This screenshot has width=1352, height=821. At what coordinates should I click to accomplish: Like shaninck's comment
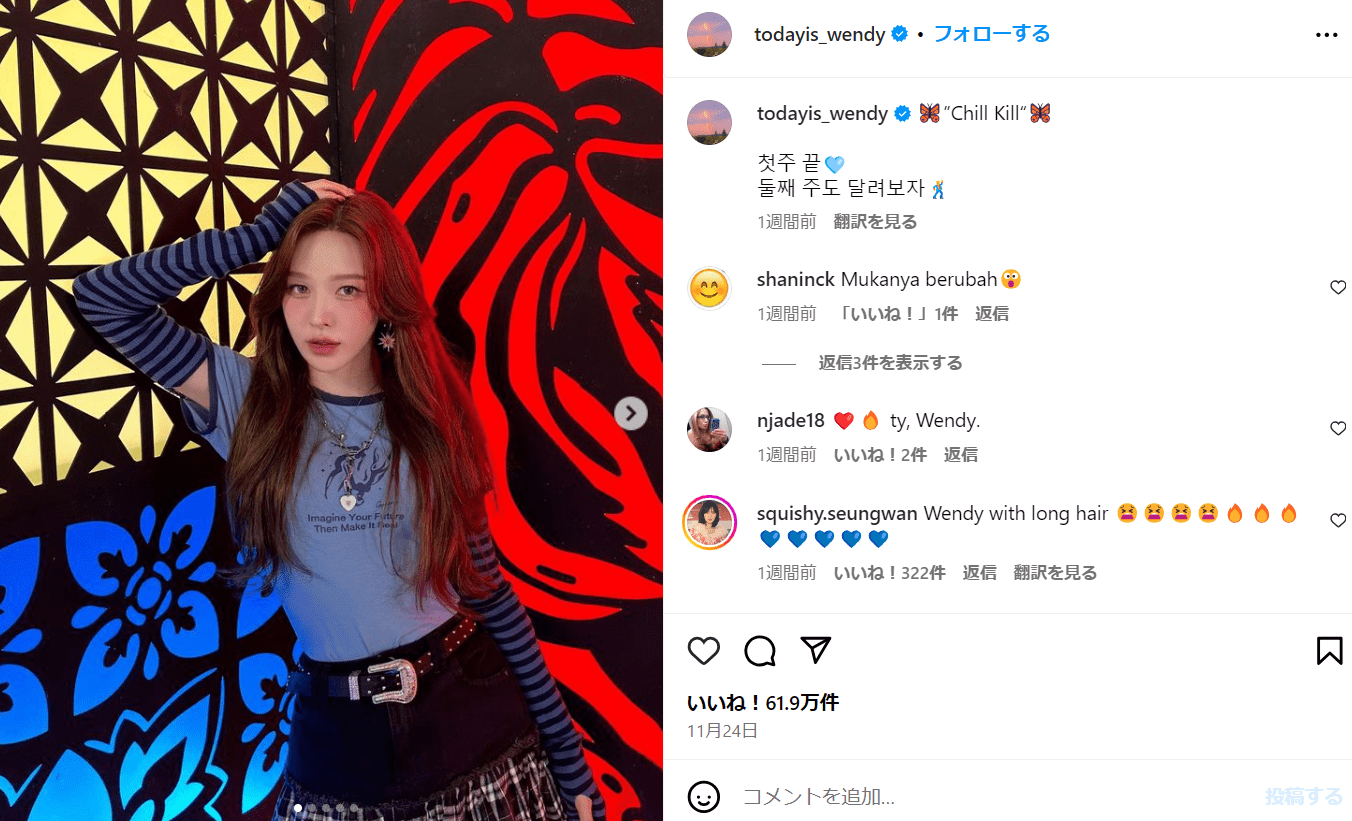1338,288
